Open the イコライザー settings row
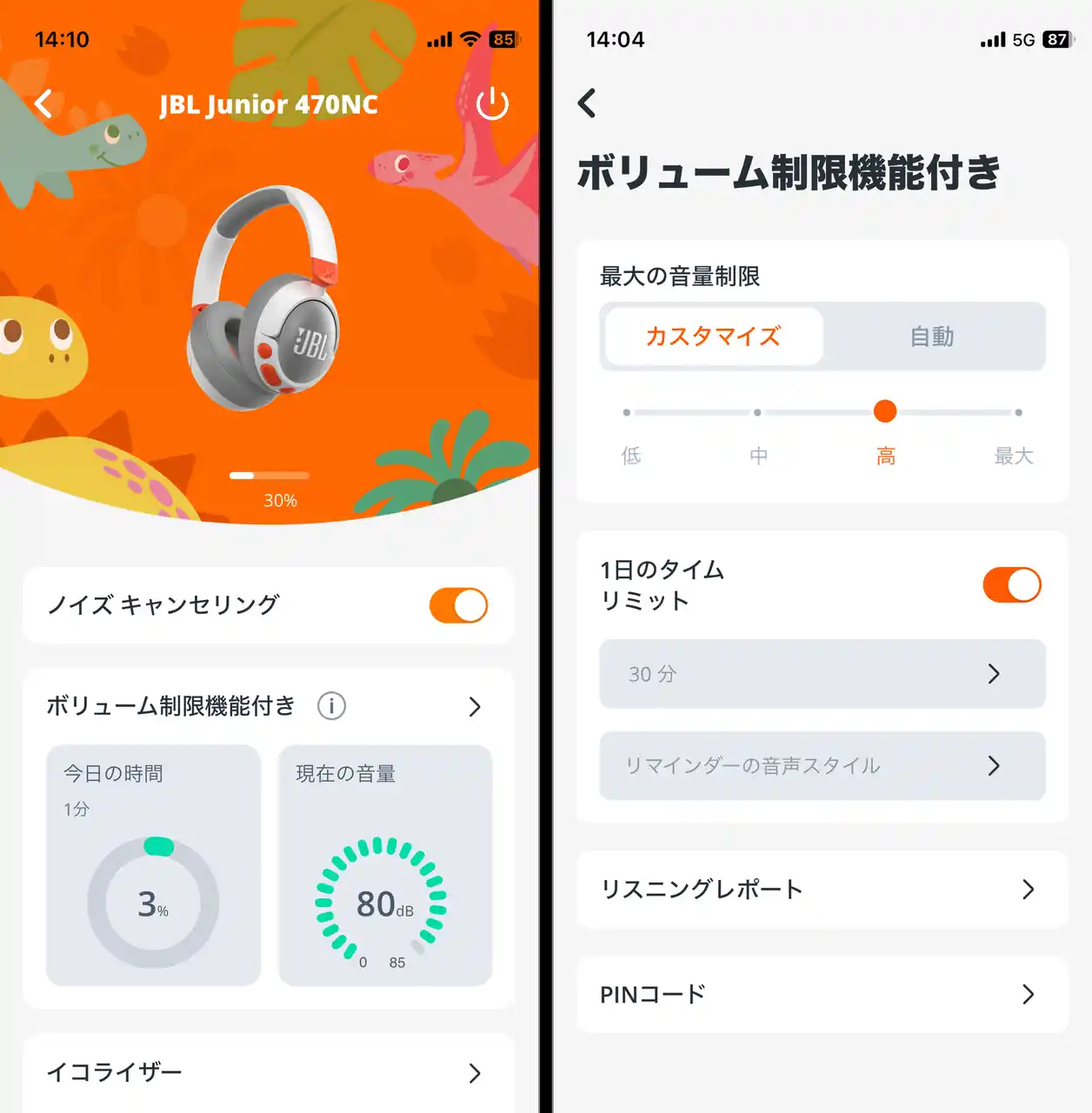This screenshot has height=1113, width=1092. [268, 1072]
